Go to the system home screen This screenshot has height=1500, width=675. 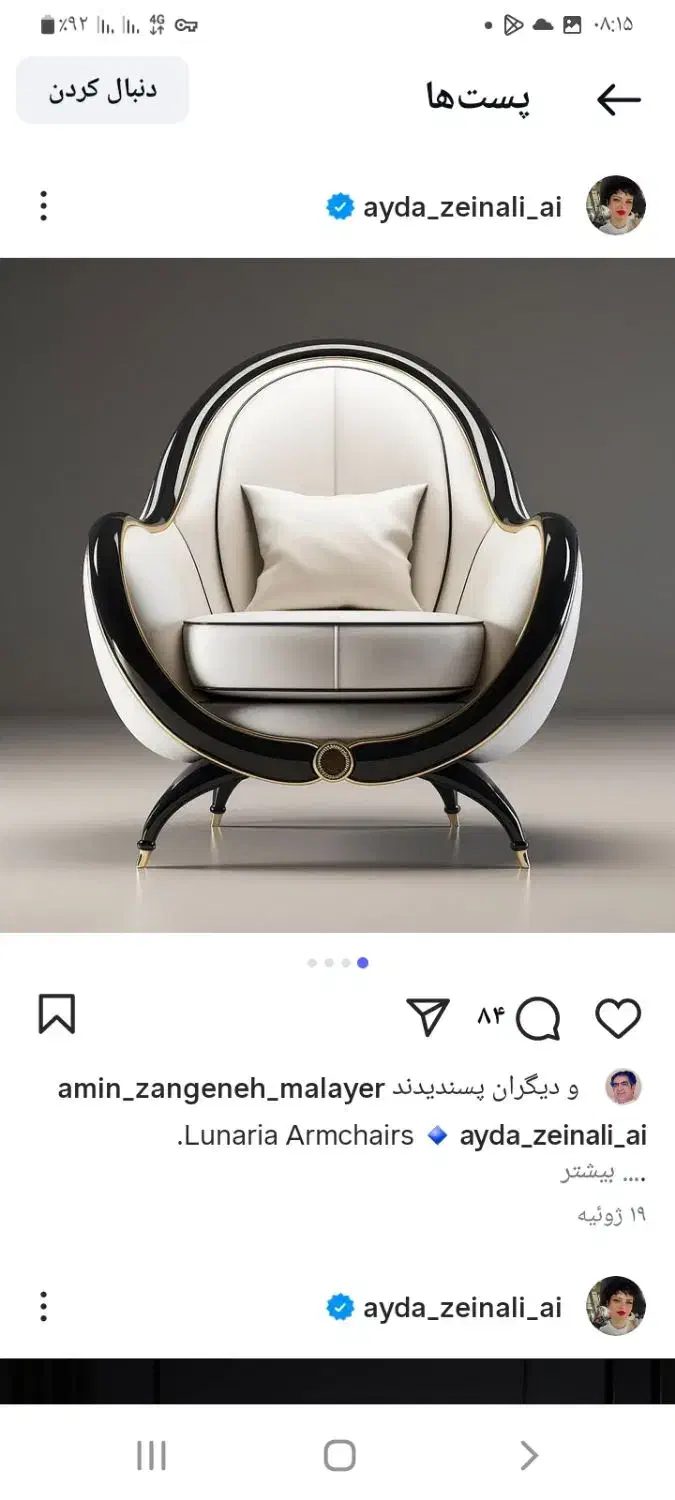pos(339,1455)
